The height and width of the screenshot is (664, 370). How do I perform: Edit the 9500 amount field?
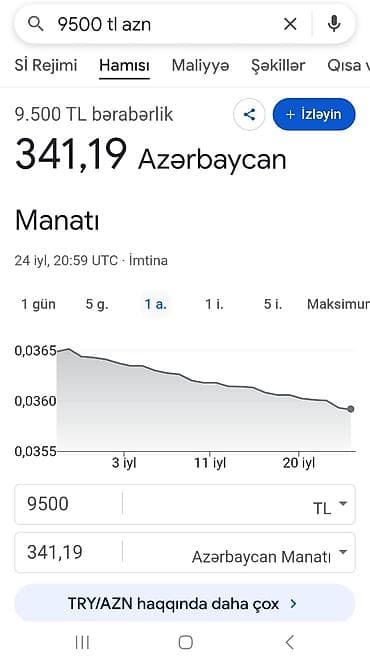pos(69,504)
